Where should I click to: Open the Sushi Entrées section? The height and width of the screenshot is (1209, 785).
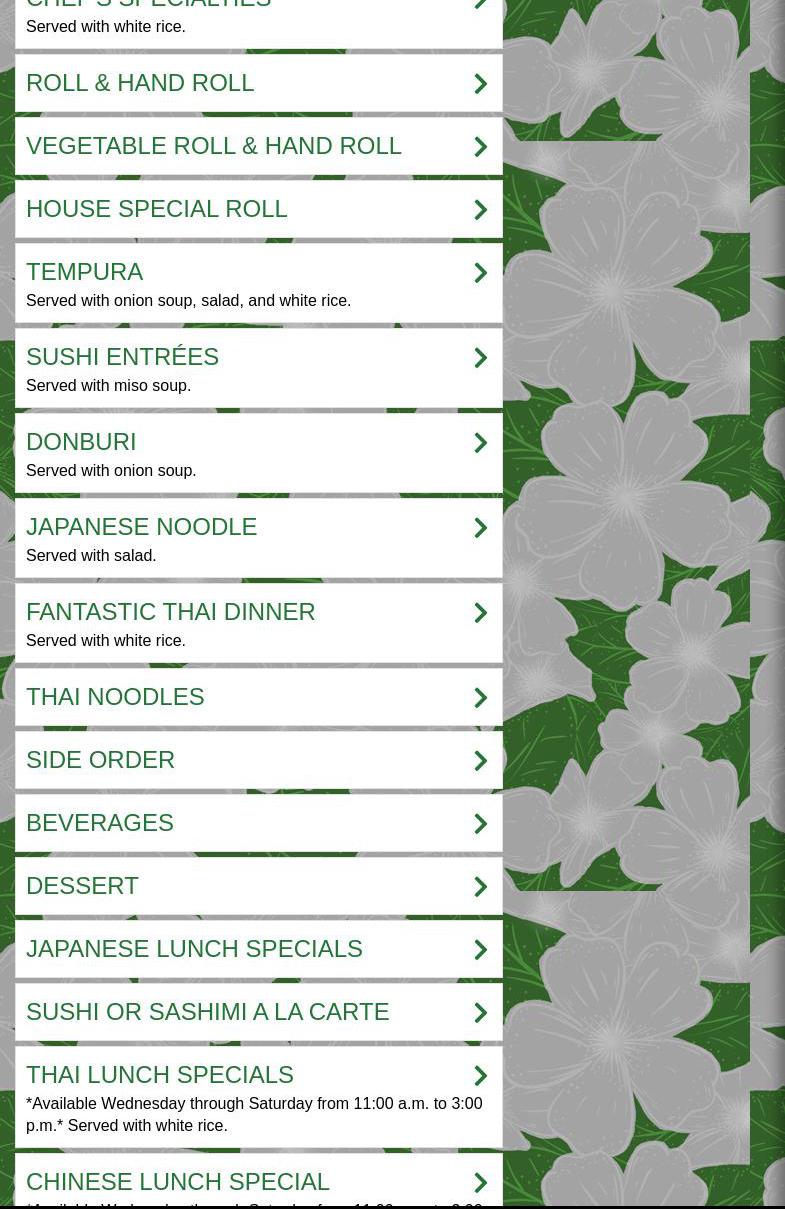point(258,368)
